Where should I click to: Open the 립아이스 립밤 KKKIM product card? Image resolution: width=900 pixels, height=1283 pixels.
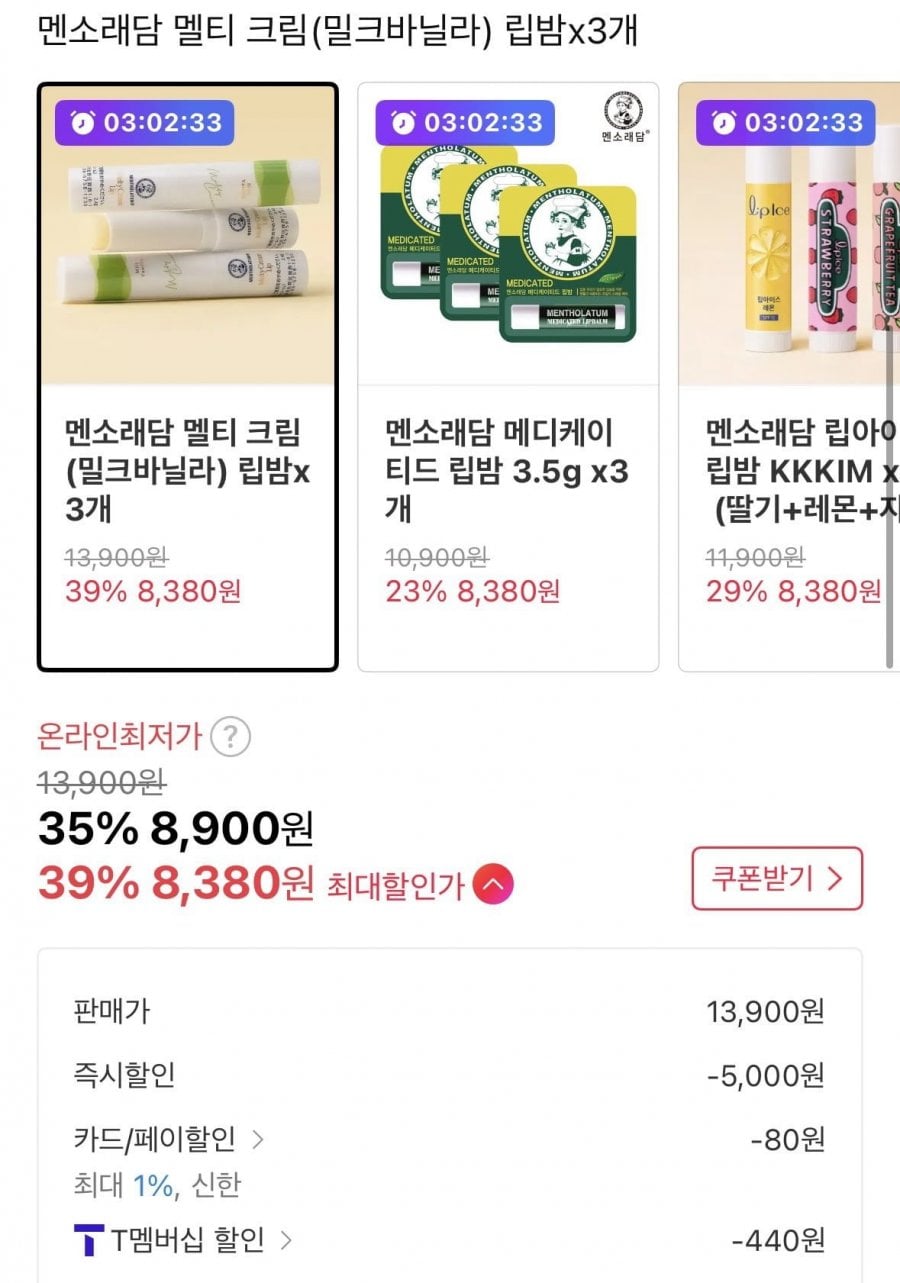(x=790, y=376)
